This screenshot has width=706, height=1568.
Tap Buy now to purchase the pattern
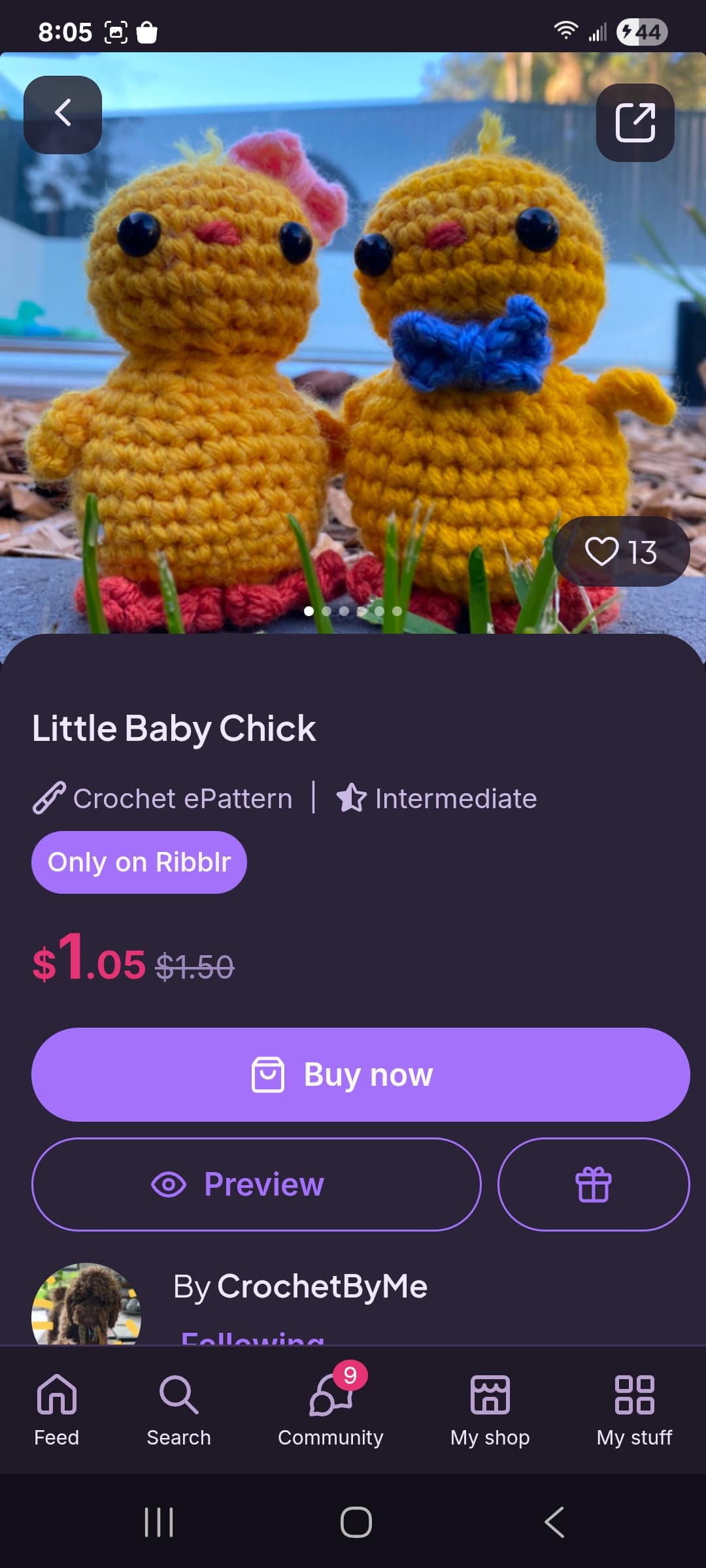[x=360, y=1075]
